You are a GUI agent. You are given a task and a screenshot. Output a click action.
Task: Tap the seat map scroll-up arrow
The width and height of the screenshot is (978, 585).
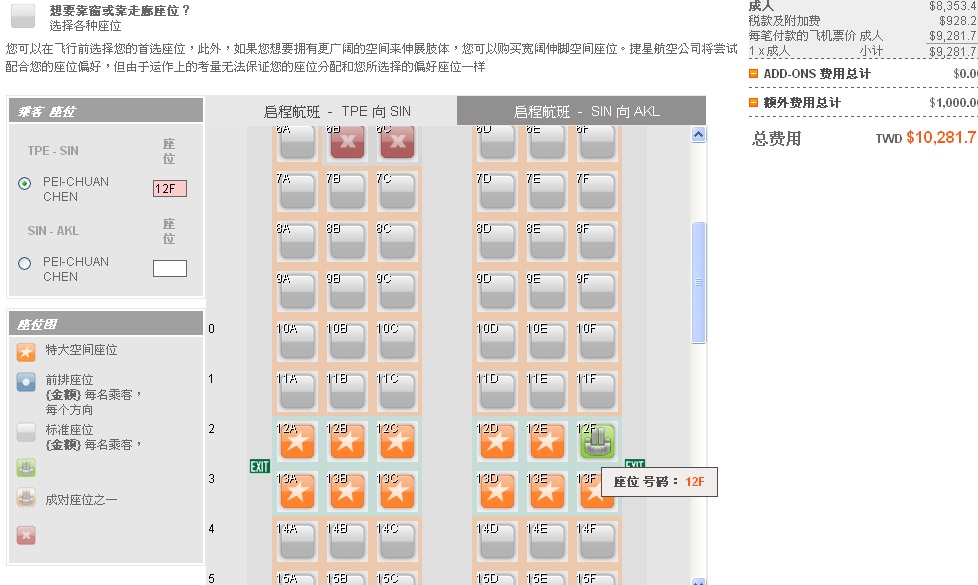[698, 134]
